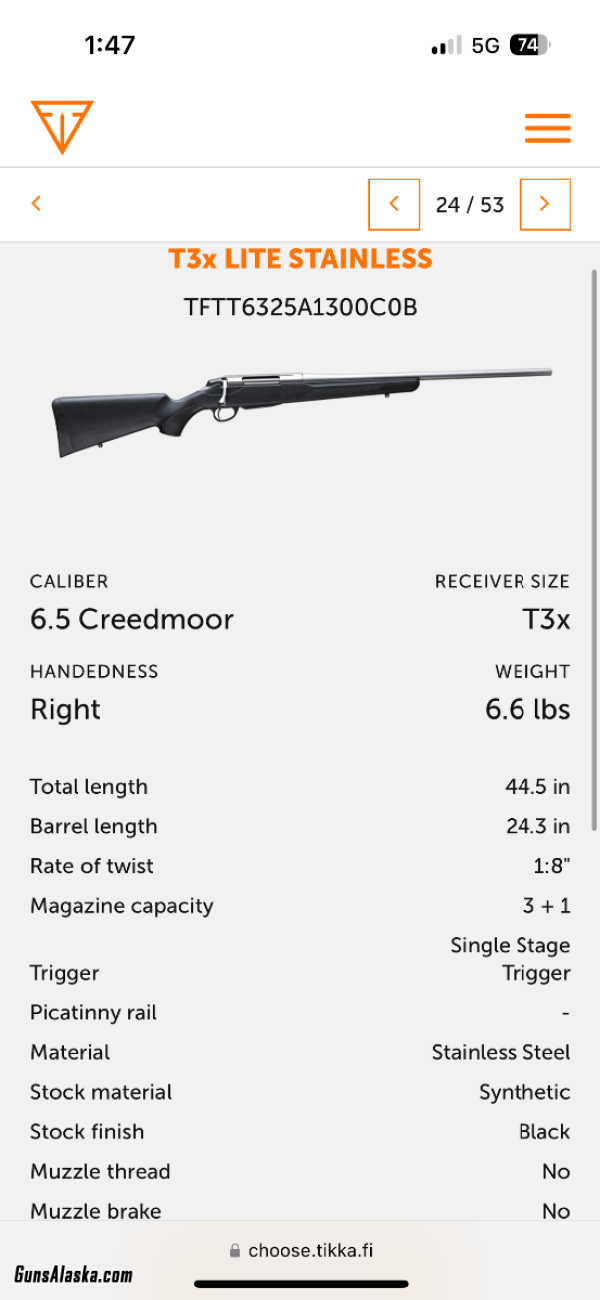Tap the choose.tikka.fi address bar

pos(301,1250)
